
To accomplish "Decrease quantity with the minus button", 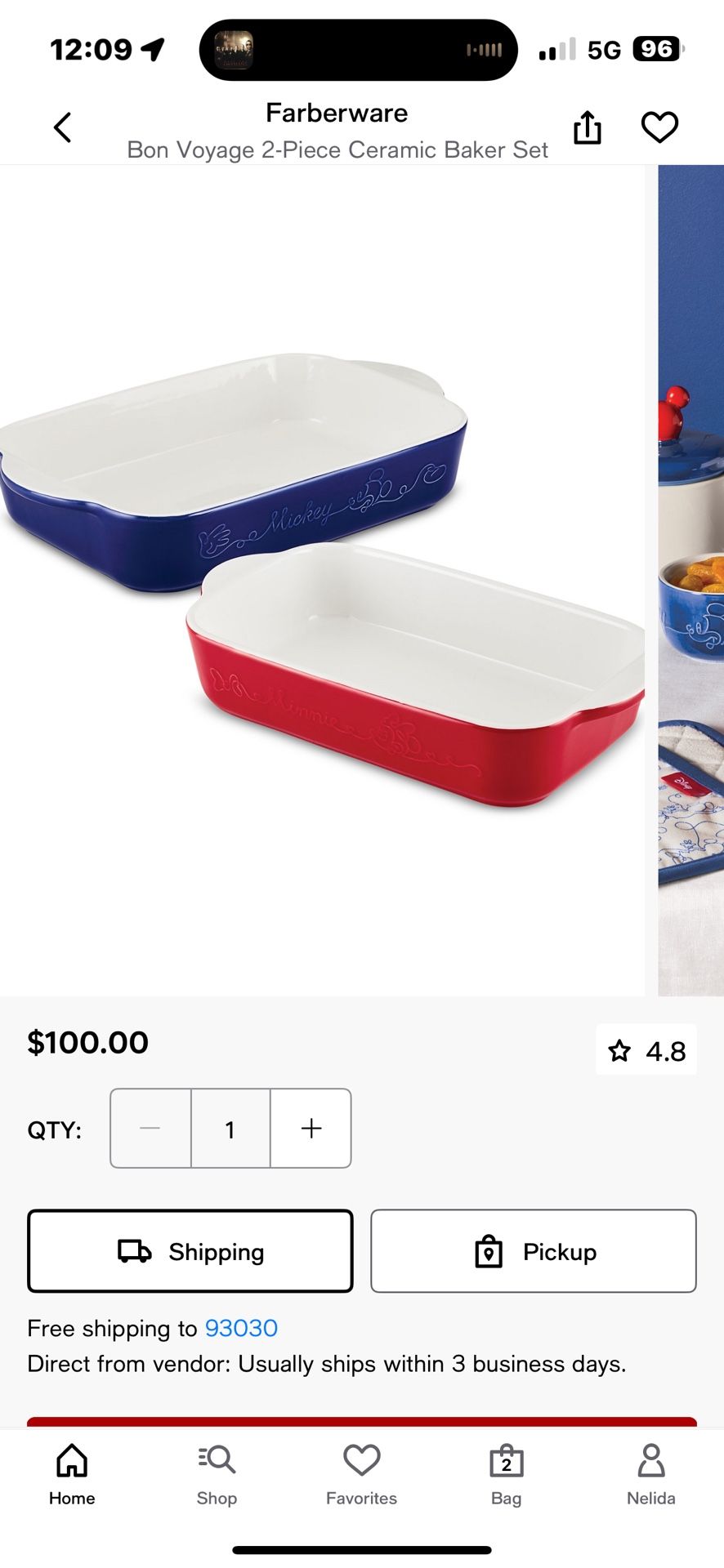I will (x=150, y=1129).
